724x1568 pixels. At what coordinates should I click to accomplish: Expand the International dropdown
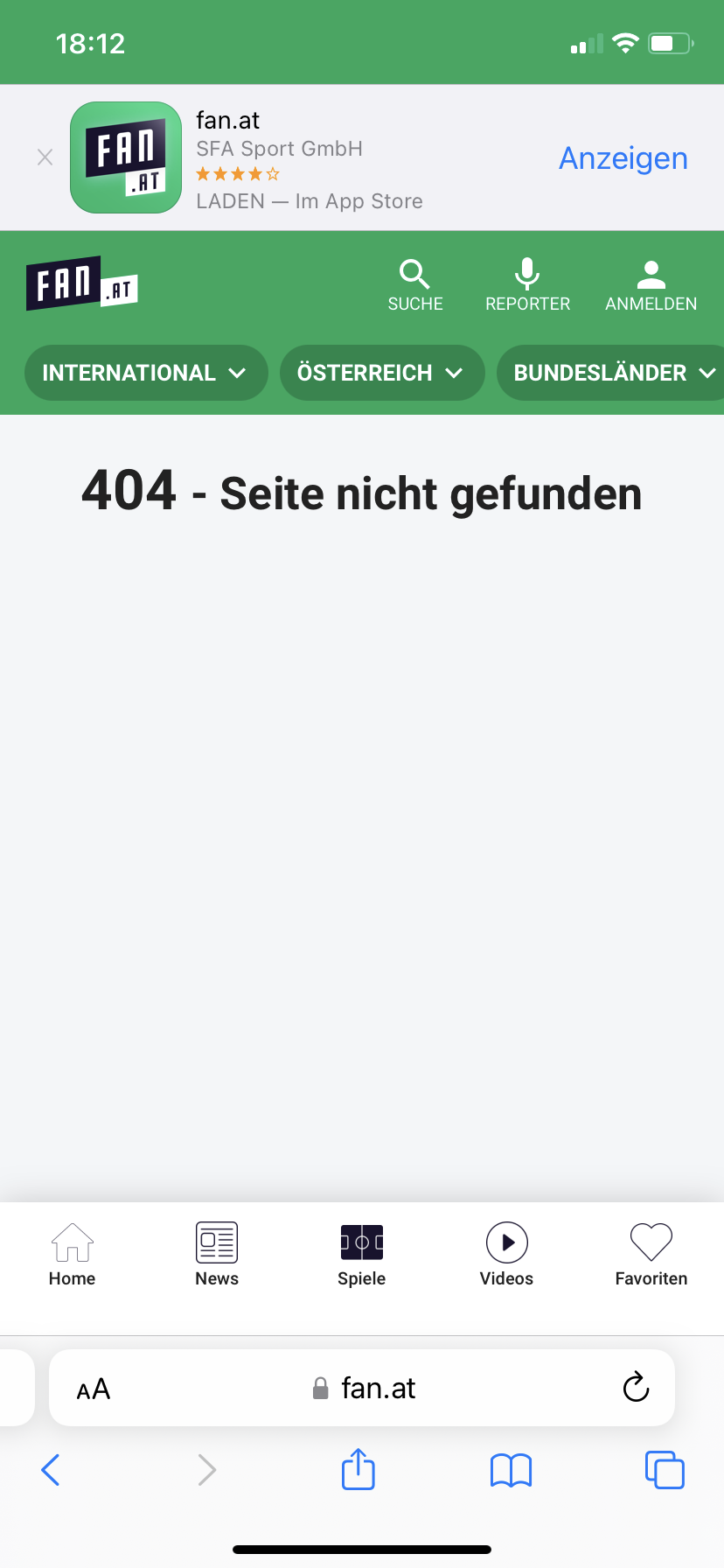pyautogui.click(x=146, y=373)
